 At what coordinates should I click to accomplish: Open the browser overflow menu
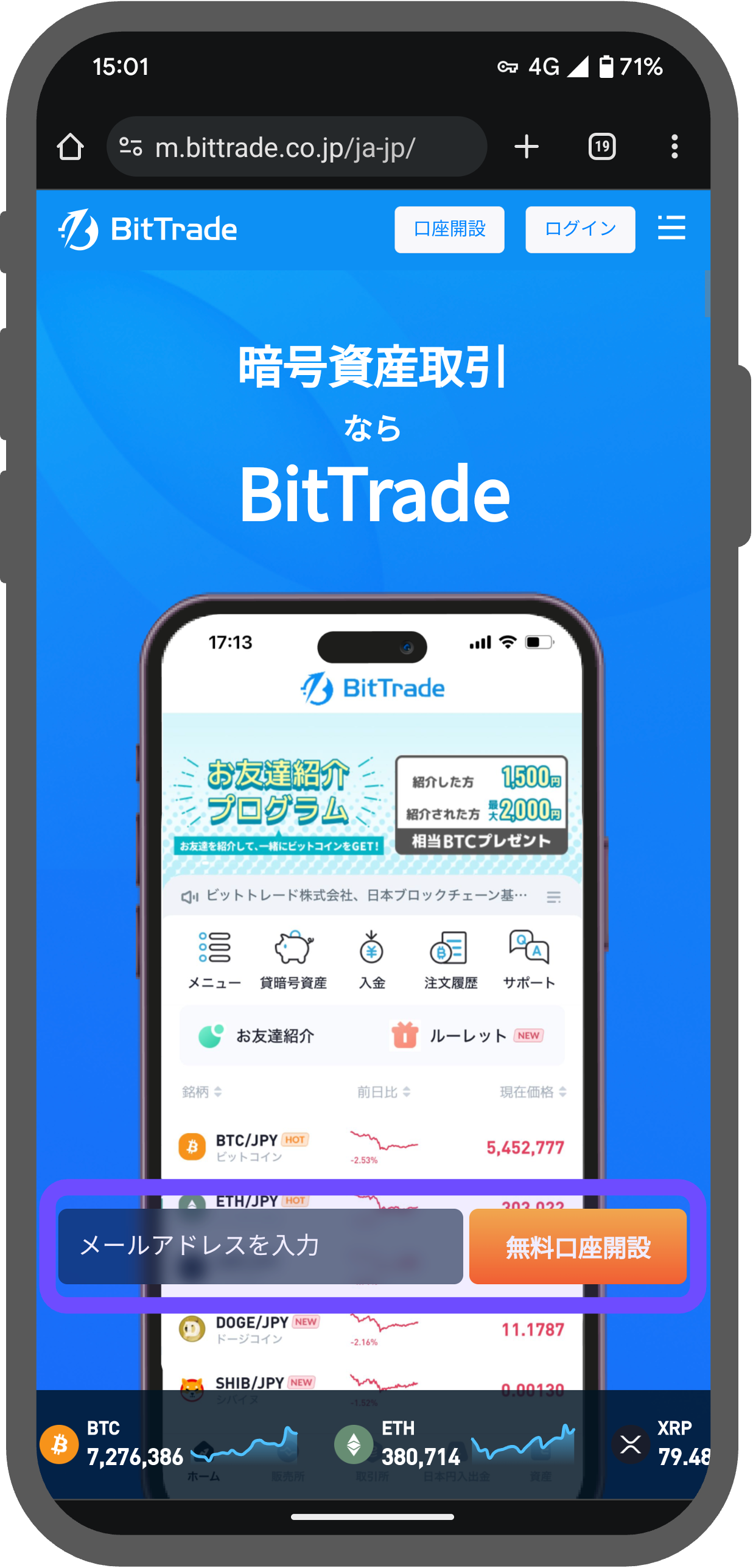[674, 147]
